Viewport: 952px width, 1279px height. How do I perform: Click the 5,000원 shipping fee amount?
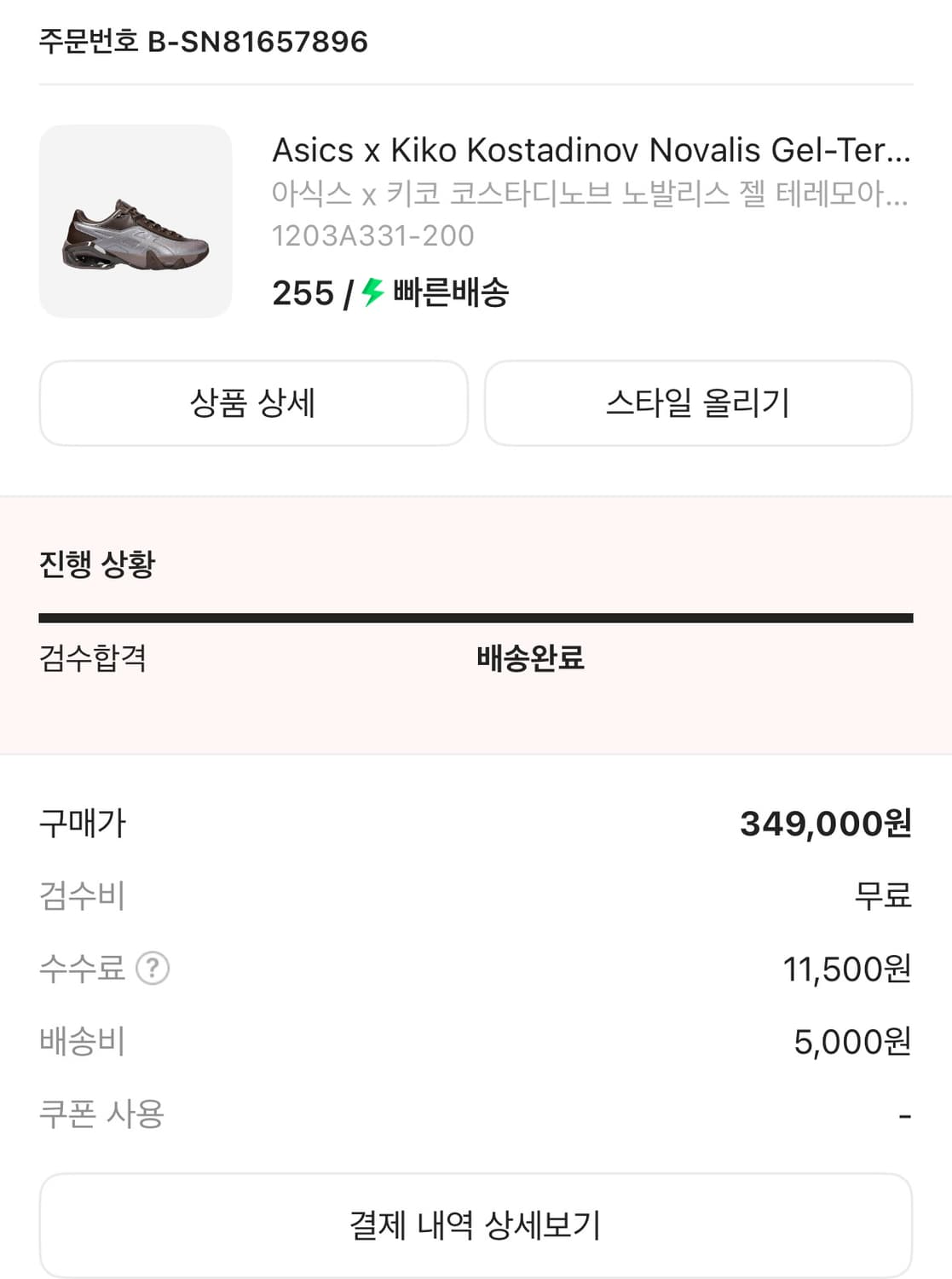tap(851, 1040)
